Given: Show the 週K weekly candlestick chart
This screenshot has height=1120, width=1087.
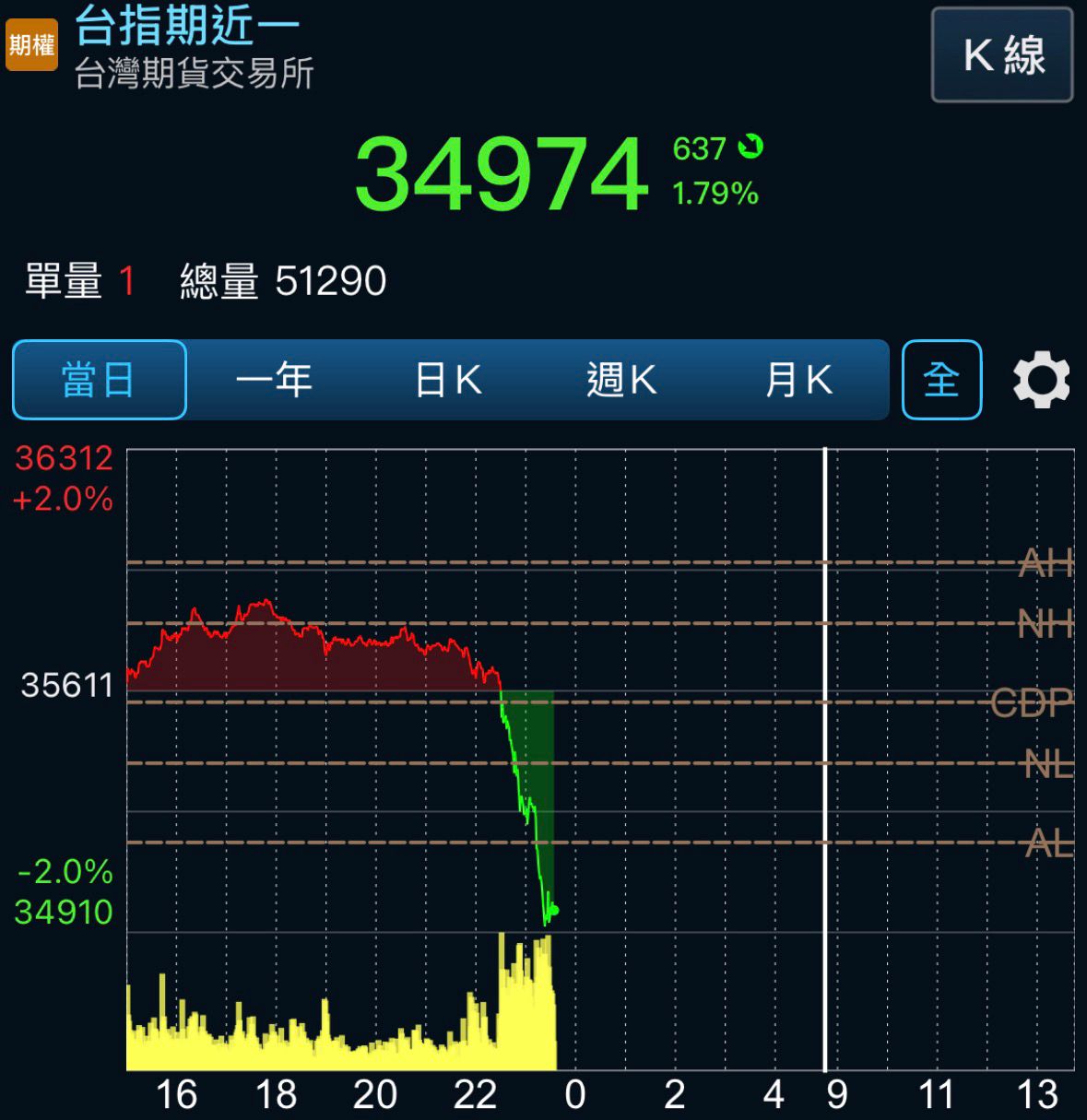Looking at the screenshot, I should pos(621,380).
